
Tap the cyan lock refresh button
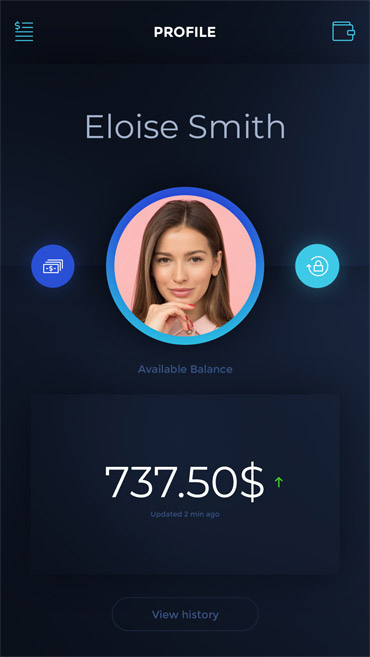click(x=317, y=266)
